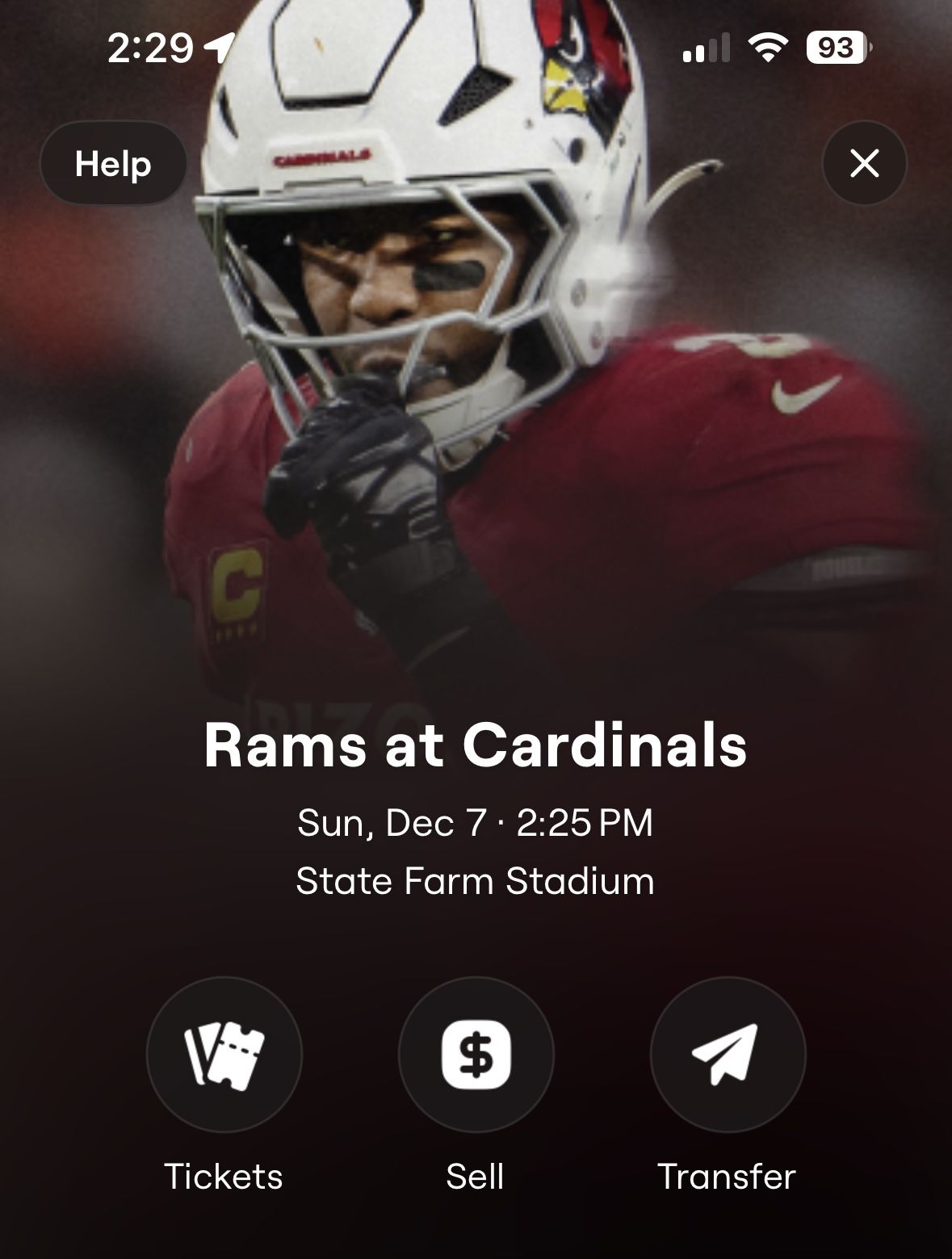Image resolution: width=952 pixels, height=1259 pixels.
Task: Select the dollar icon to list tickets
Action: tap(475, 1055)
